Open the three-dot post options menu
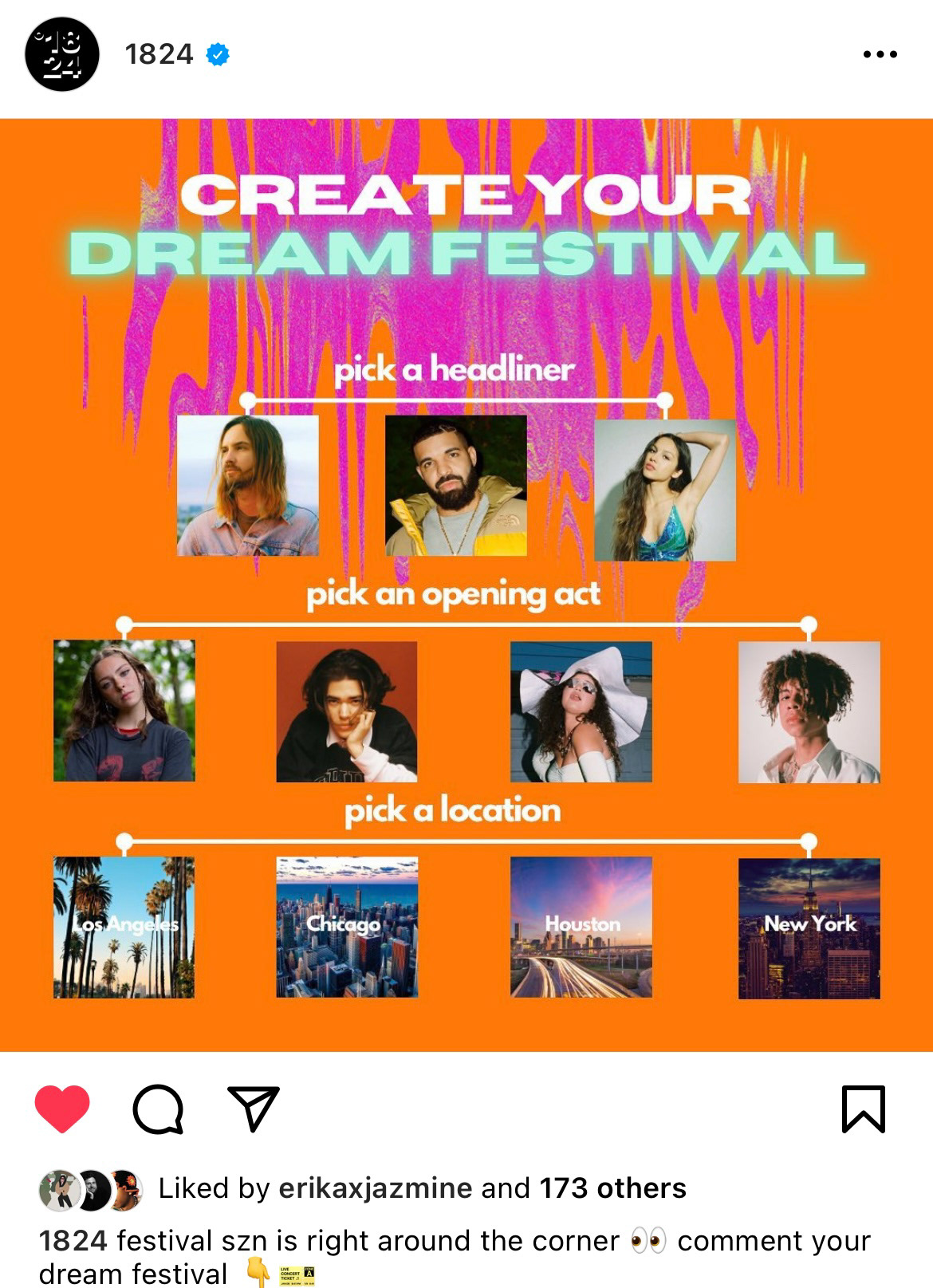The width and height of the screenshot is (933, 1288). (x=880, y=54)
